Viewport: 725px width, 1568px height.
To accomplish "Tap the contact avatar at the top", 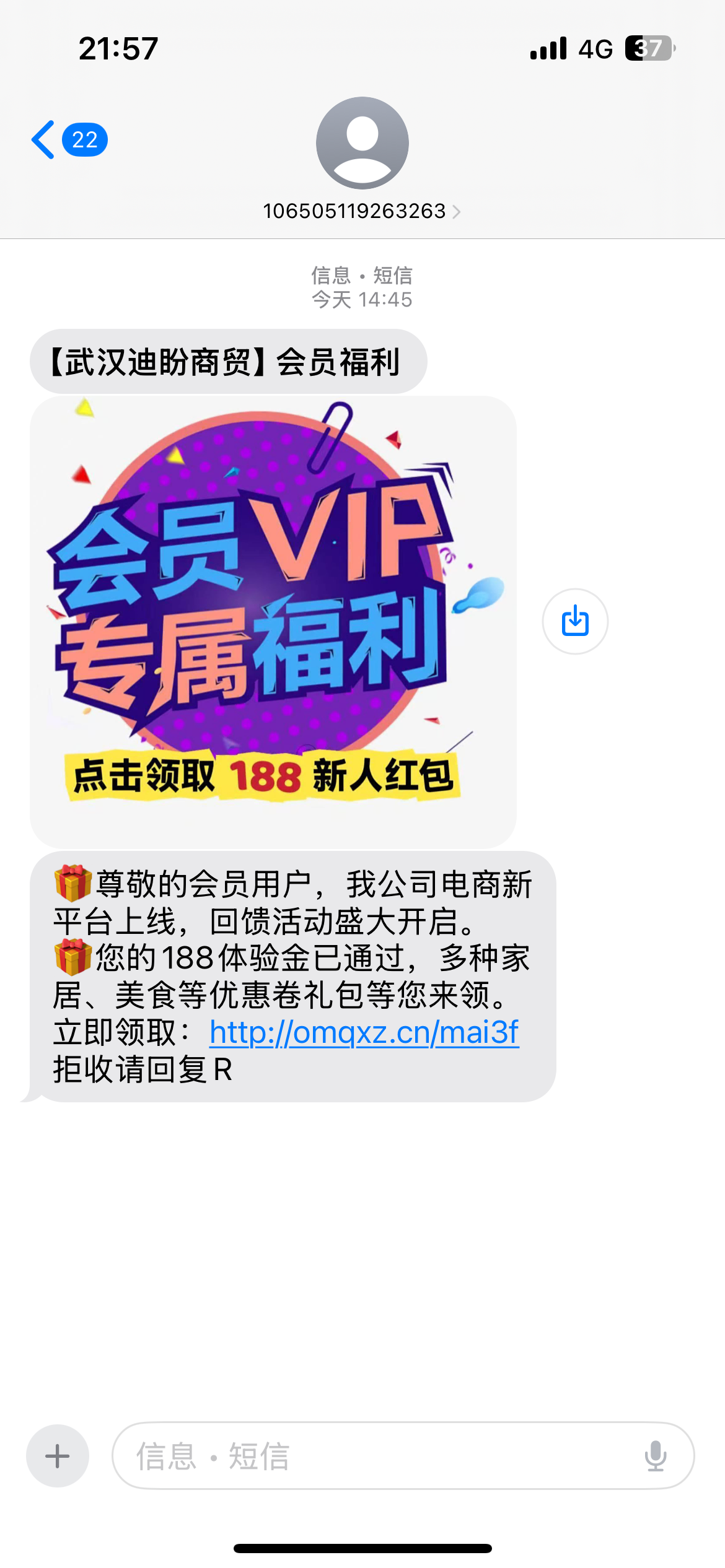I will pos(361,142).
